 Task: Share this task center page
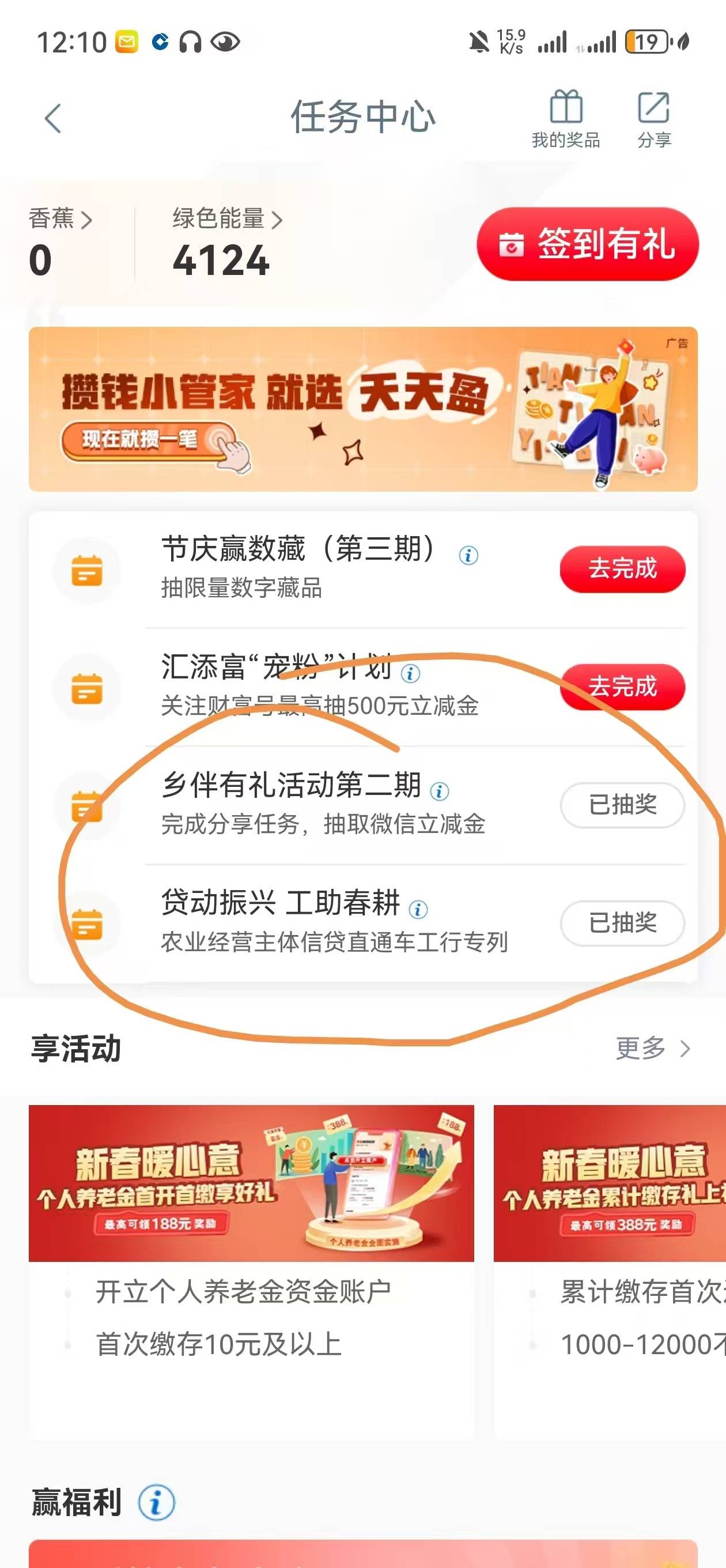coord(653,119)
